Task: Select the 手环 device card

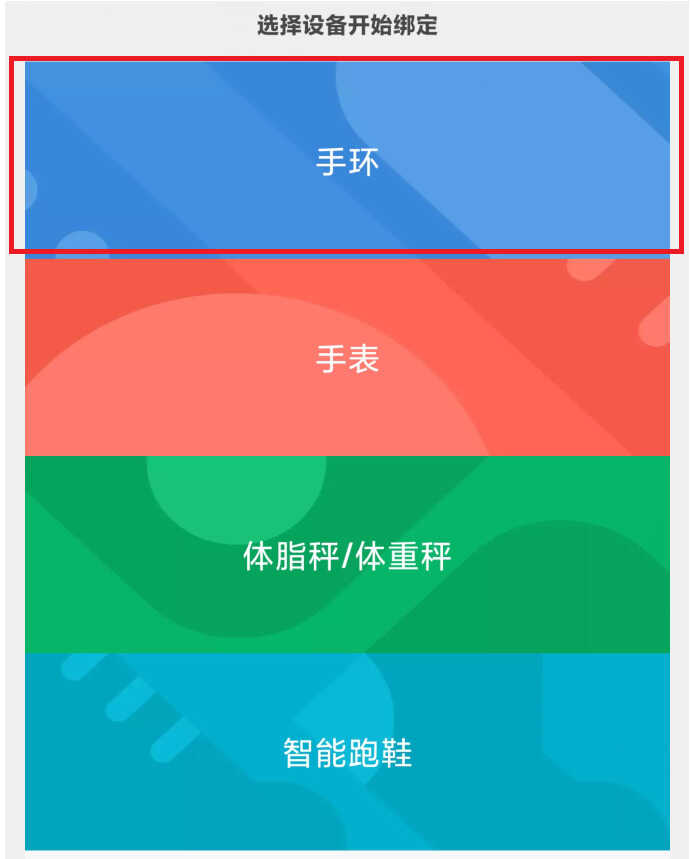Action: (347, 160)
